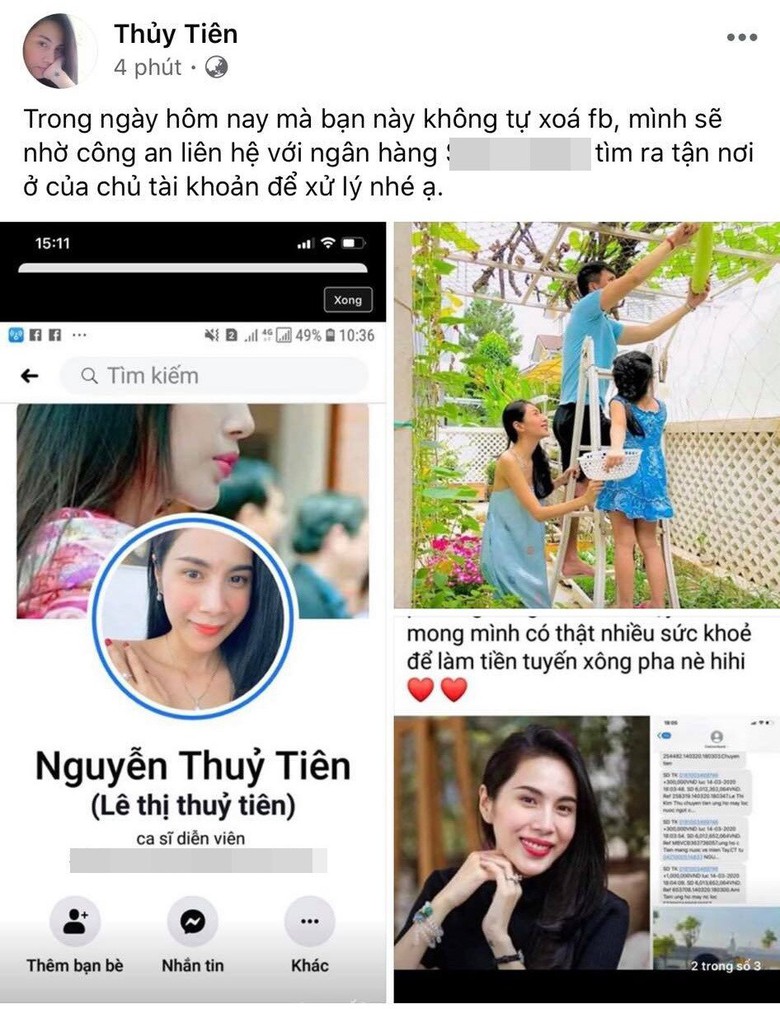Open the post's three-dot options menu
The height and width of the screenshot is (1009, 780).
pyautogui.click(x=741, y=38)
